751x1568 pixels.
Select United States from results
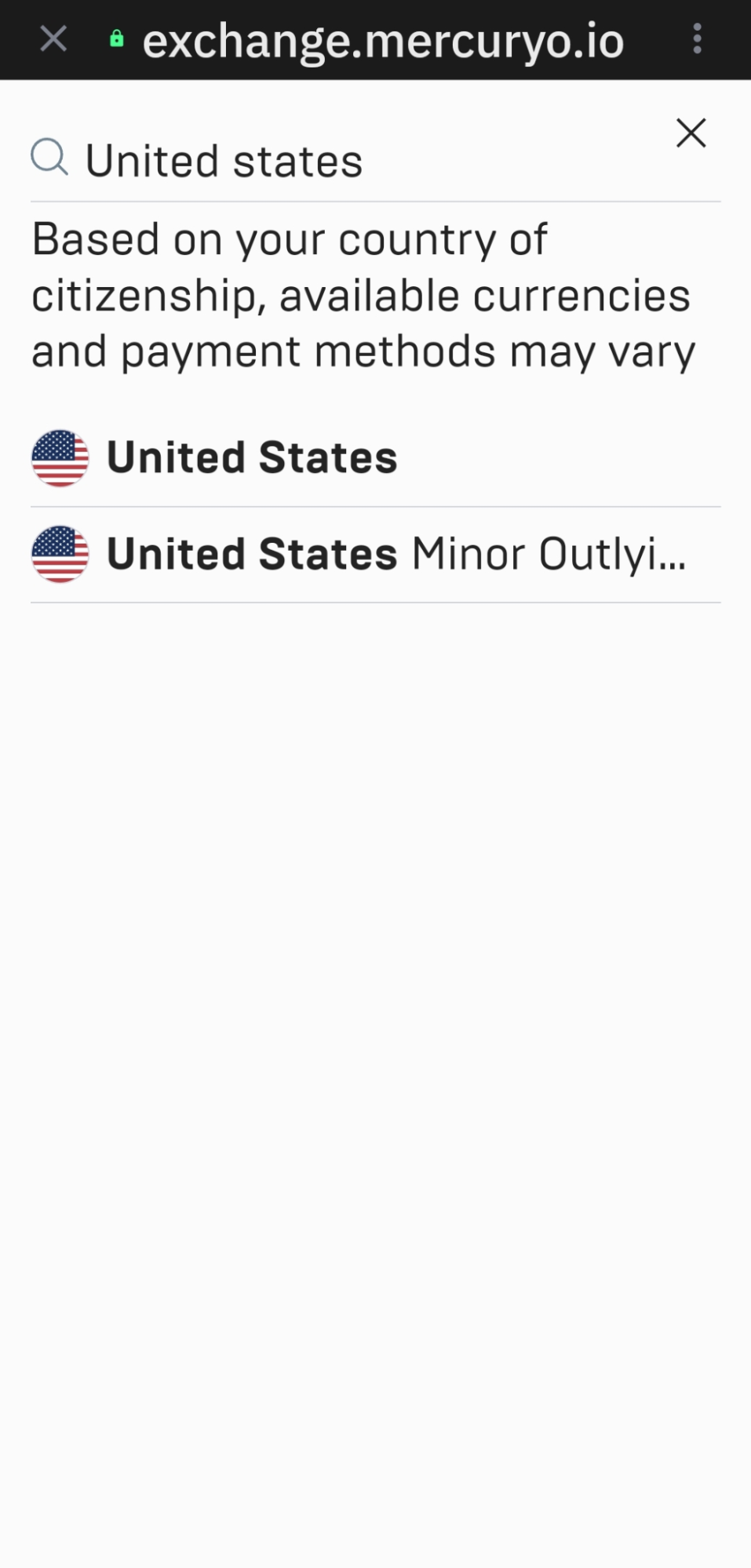[375, 458]
